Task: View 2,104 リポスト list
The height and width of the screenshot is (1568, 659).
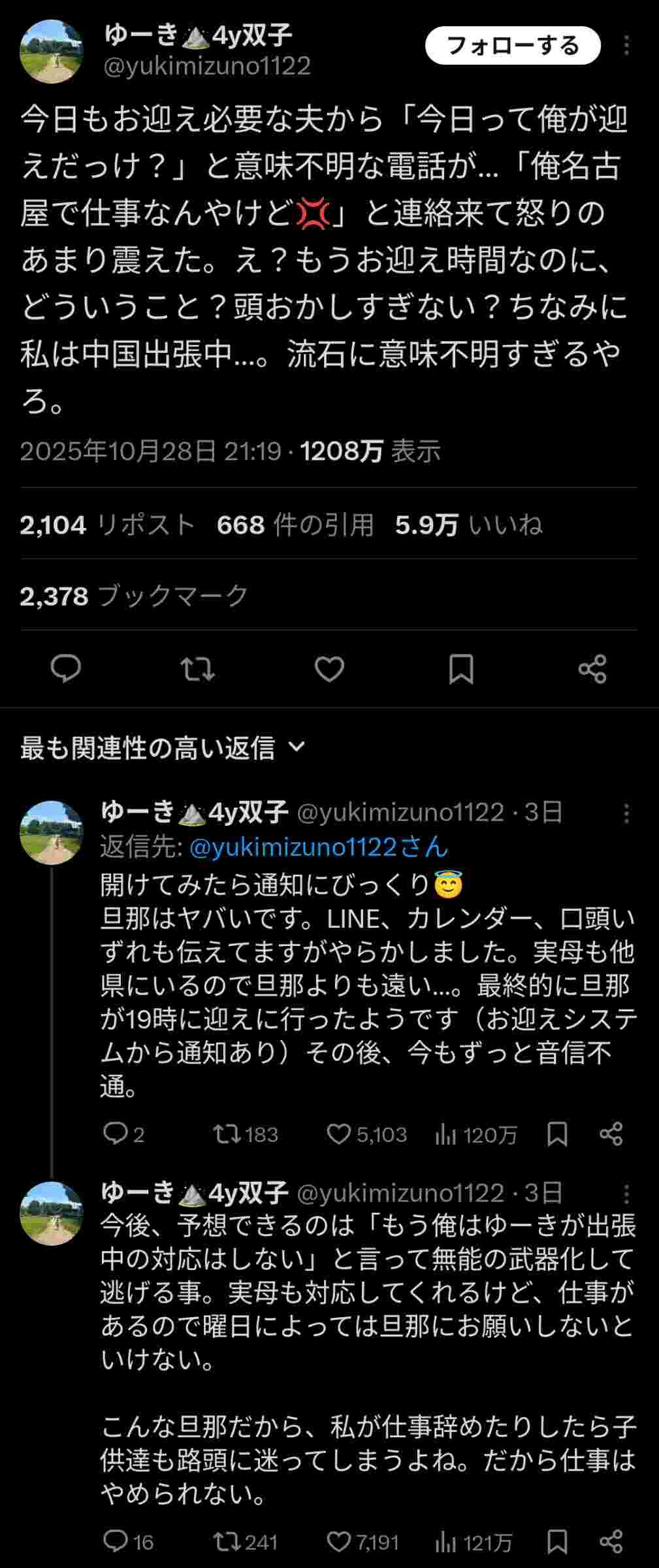Action: (108, 525)
